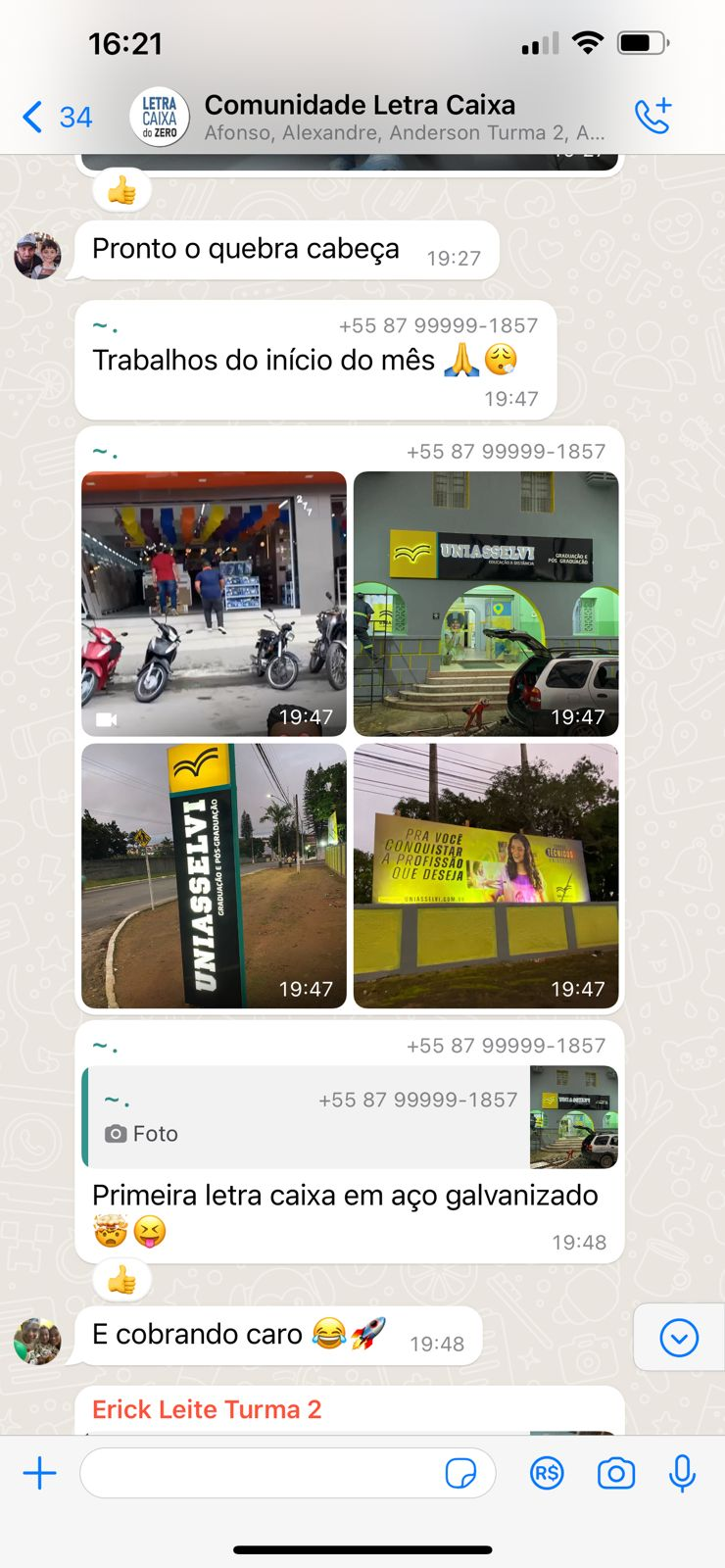Play the video of the storefront with motorcycles

click(214, 603)
